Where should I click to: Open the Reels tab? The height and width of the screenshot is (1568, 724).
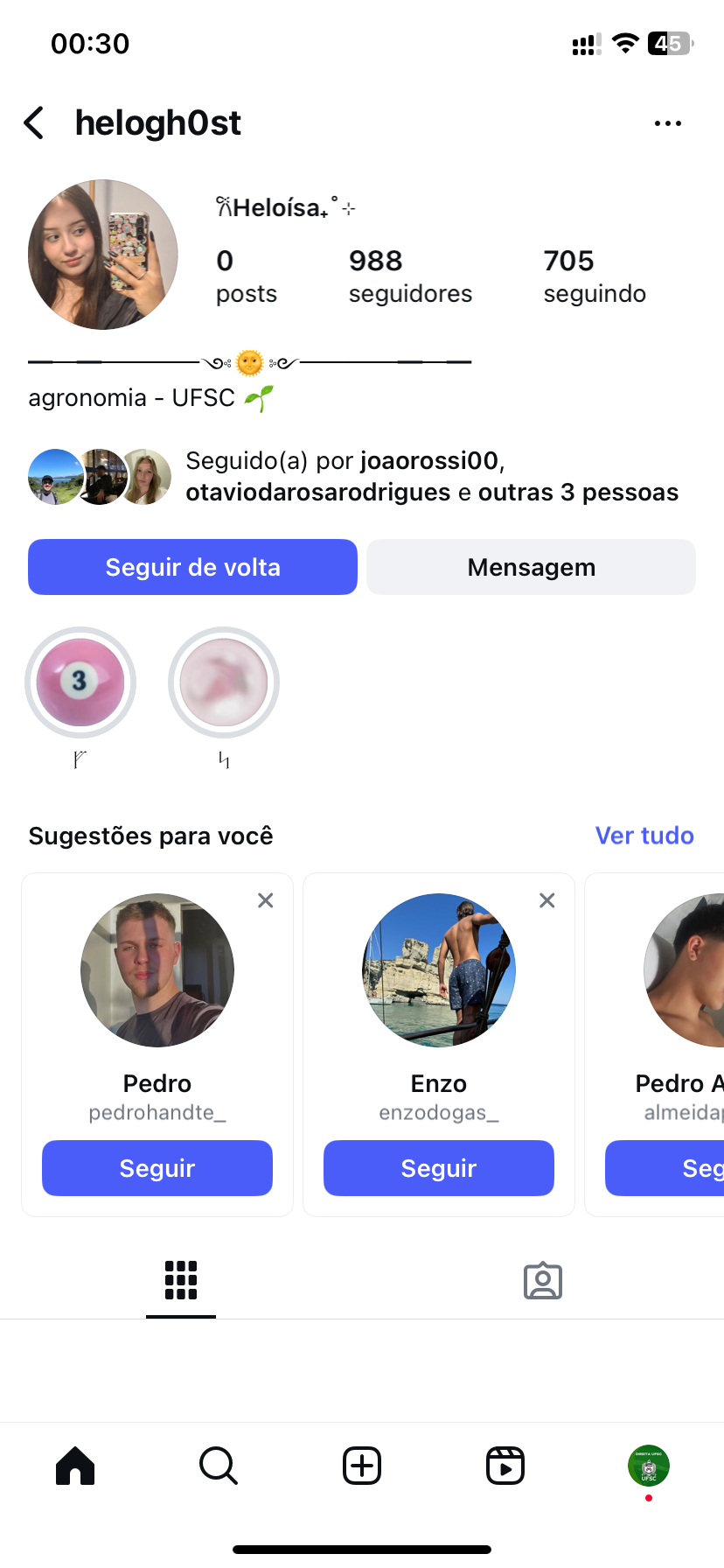tap(505, 1466)
